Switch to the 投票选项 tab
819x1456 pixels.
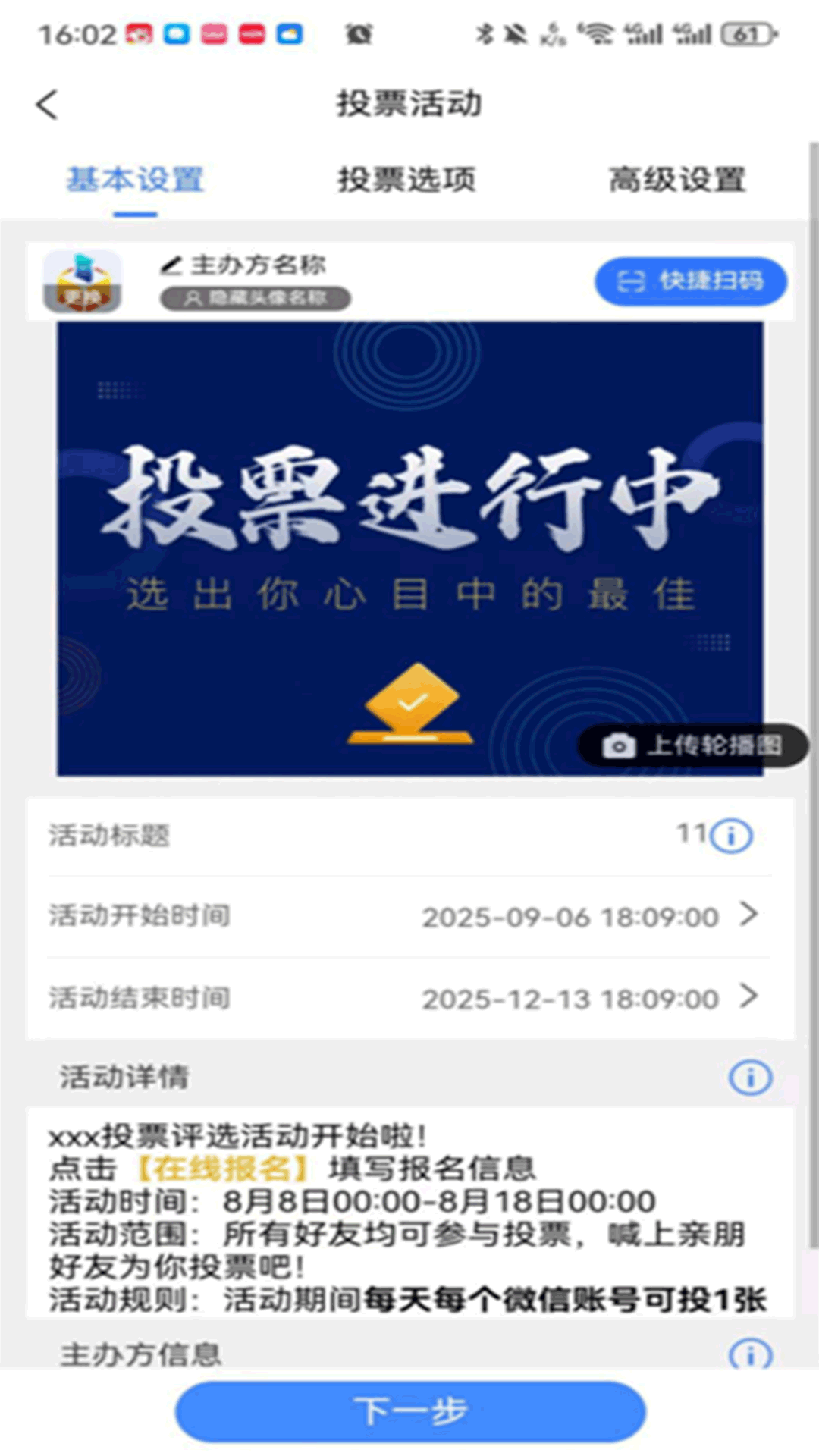tap(406, 180)
